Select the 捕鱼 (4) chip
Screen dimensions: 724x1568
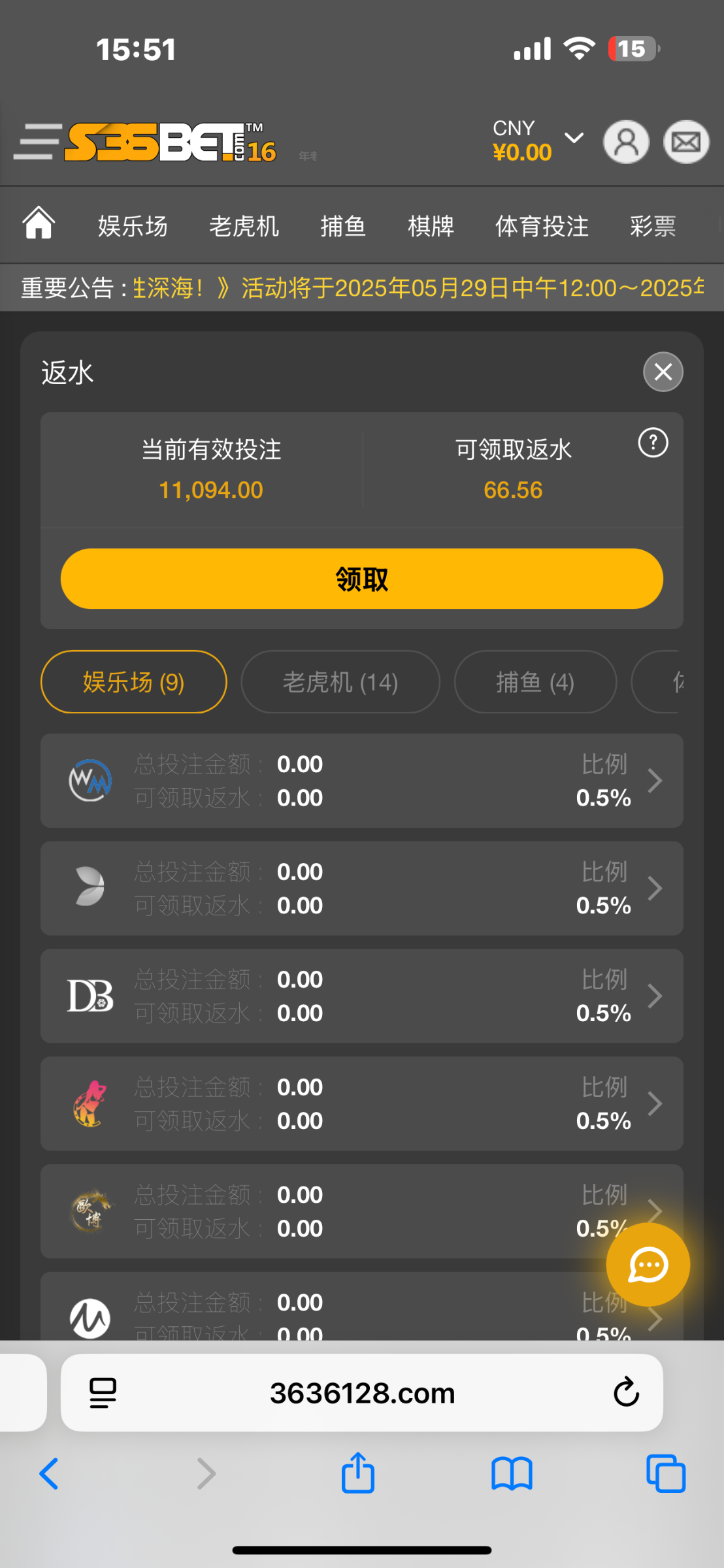(535, 681)
